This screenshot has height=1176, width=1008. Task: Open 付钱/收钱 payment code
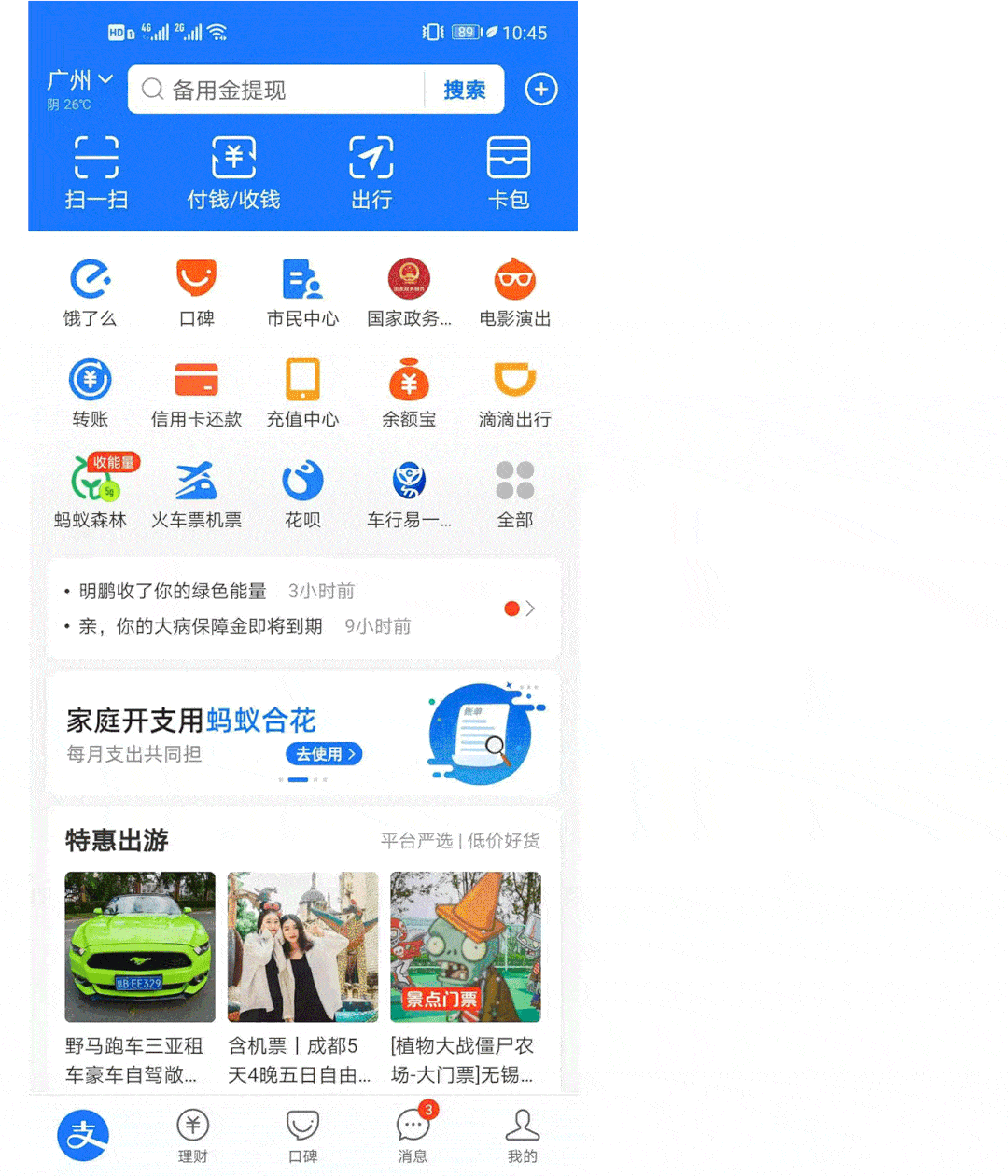click(233, 173)
